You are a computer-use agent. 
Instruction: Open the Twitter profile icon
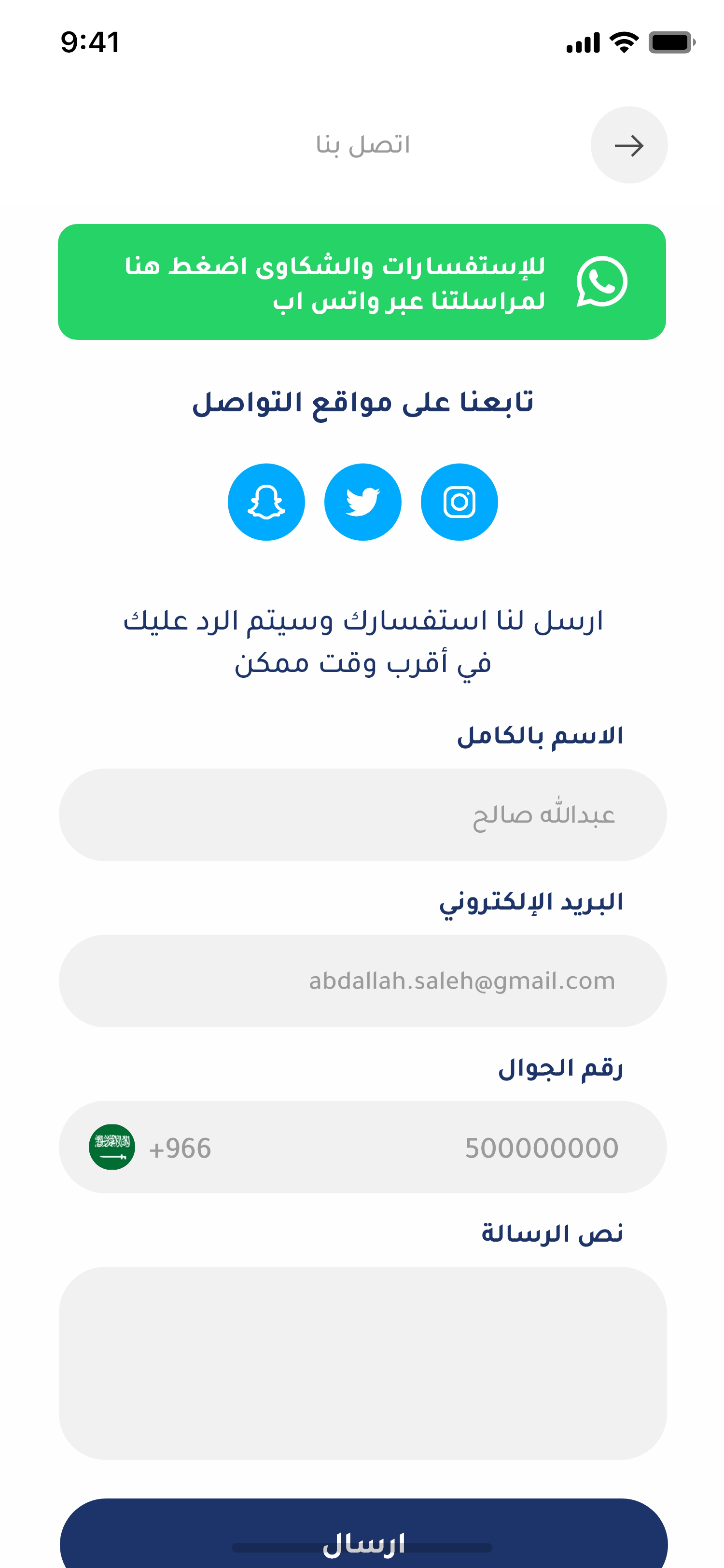(x=362, y=502)
